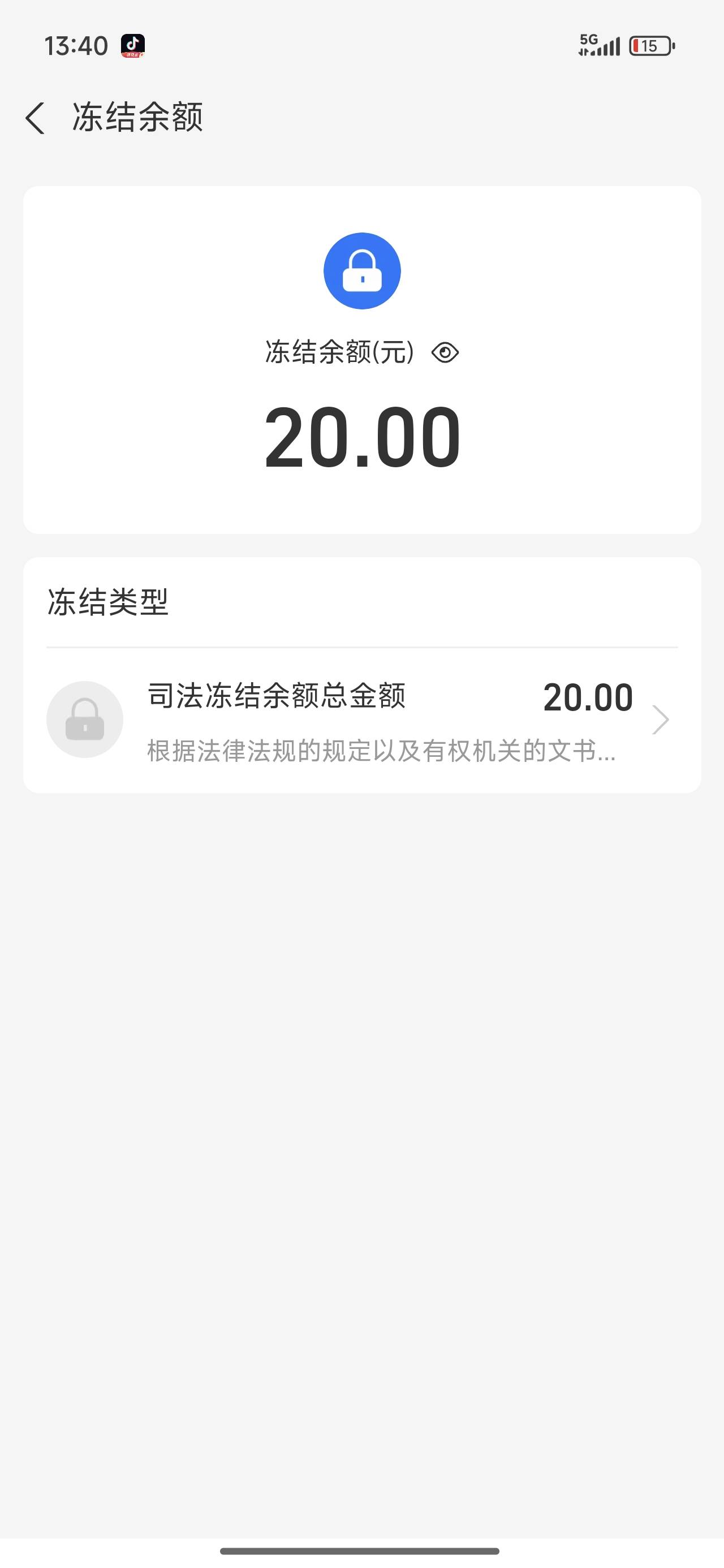Hide the frozen balance with the eye icon

(445, 352)
